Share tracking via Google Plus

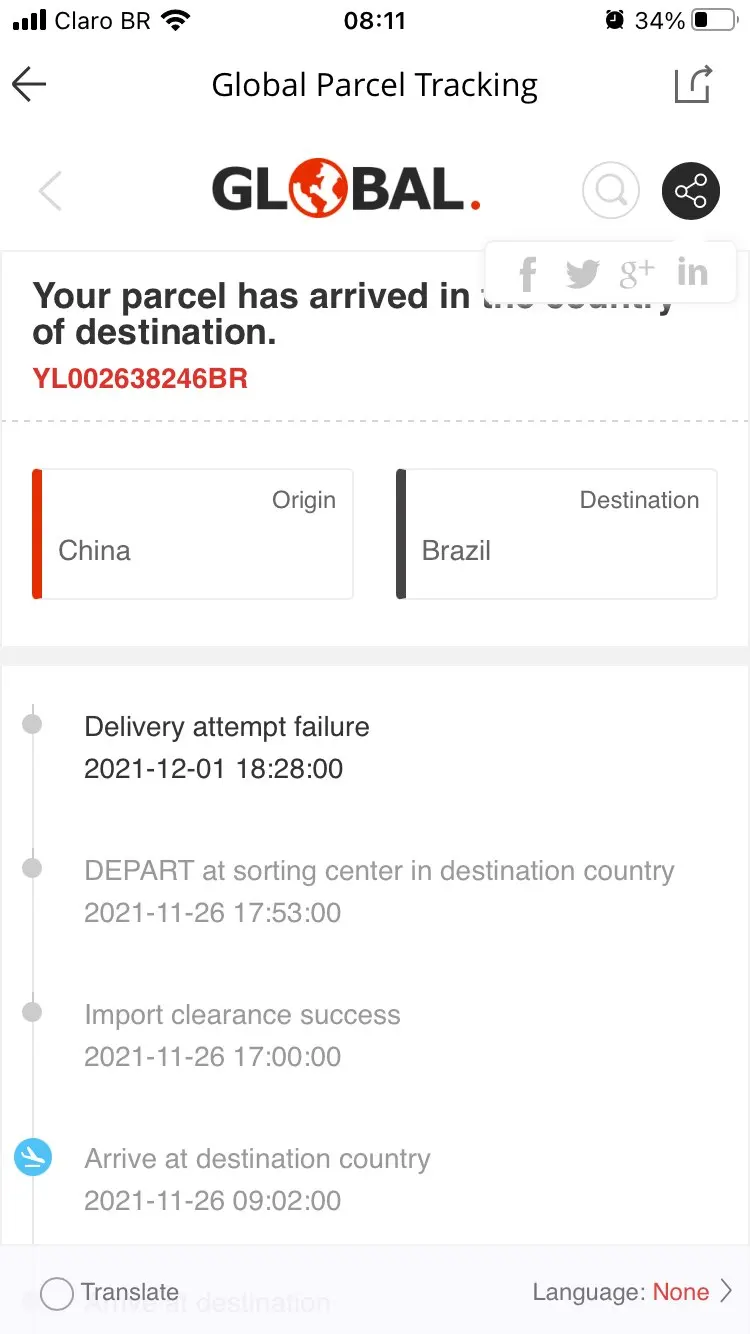(x=637, y=271)
